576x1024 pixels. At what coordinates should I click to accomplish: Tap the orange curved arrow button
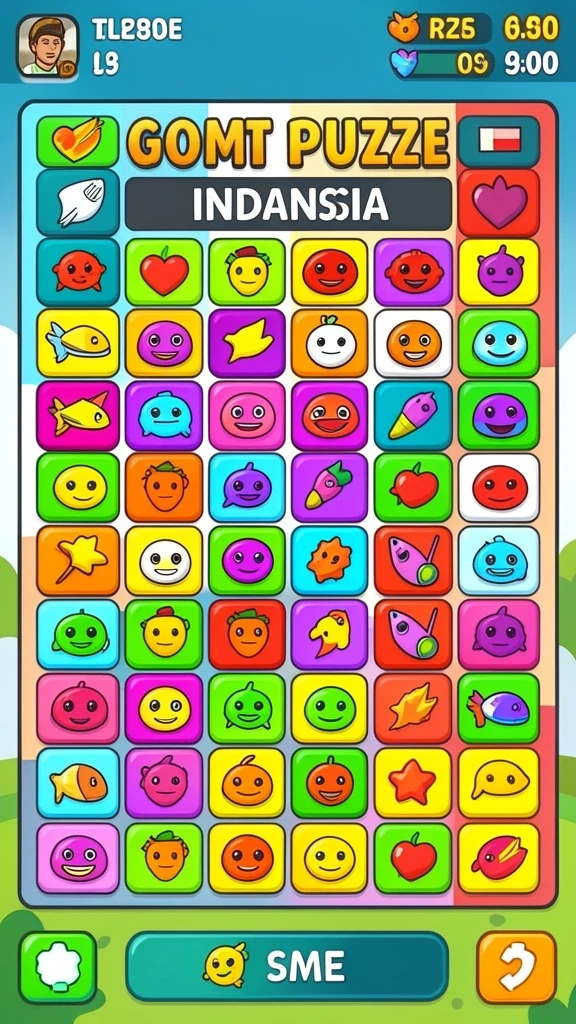(517, 967)
